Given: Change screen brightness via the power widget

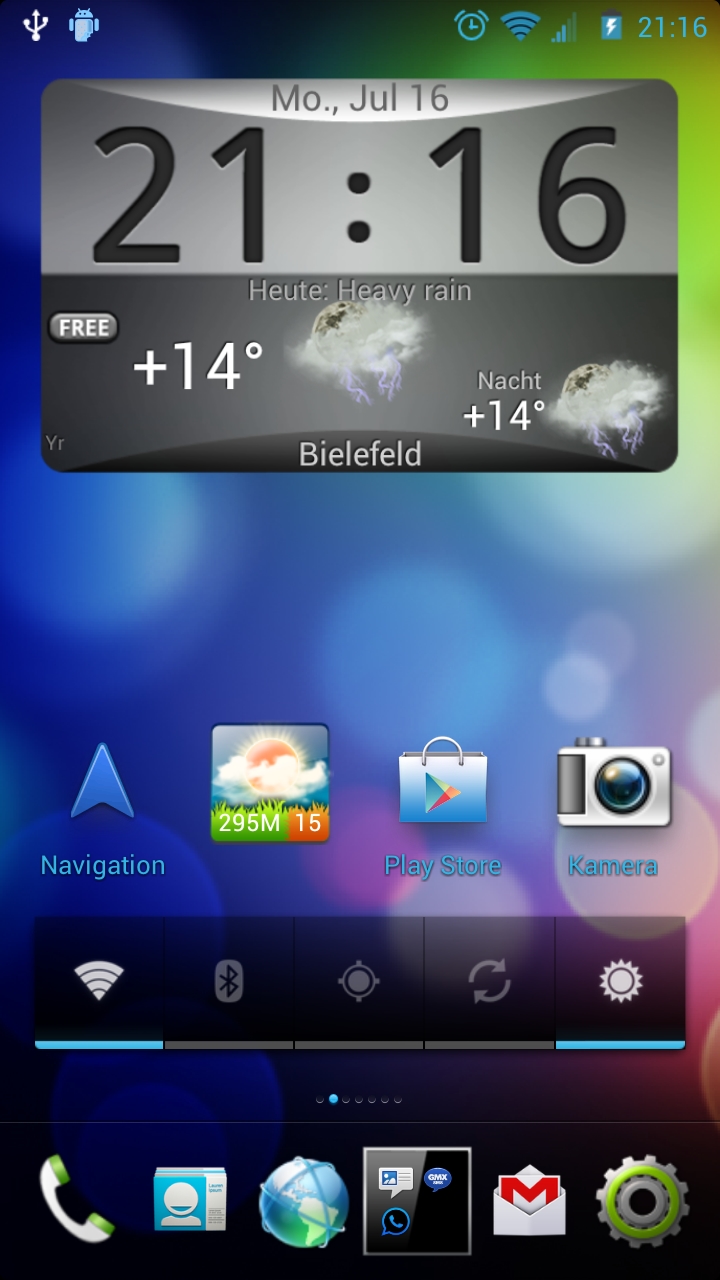Looking at the screenshot, I should click(x=620, y=983).
